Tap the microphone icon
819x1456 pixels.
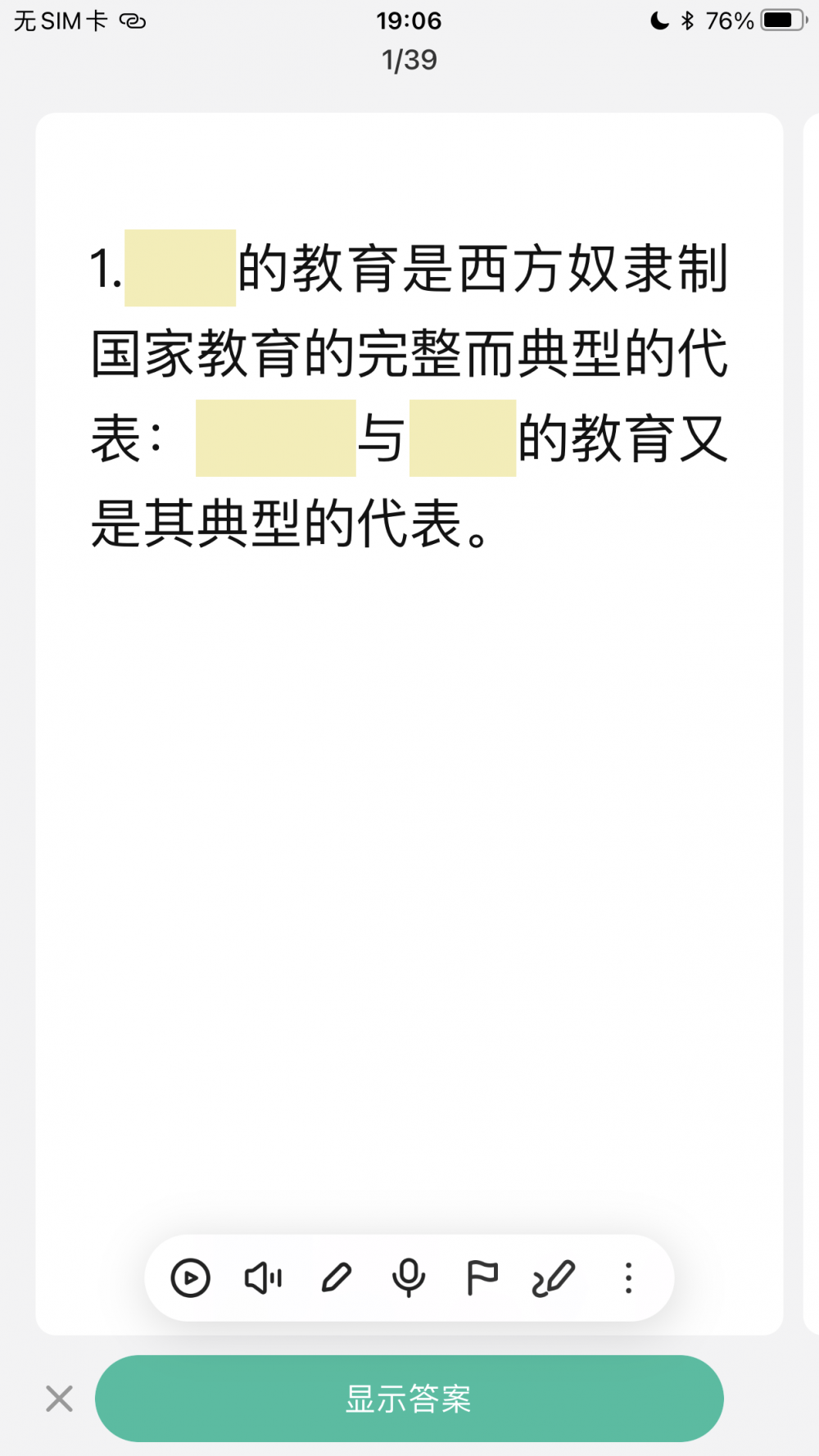[x=409, y=1277]
